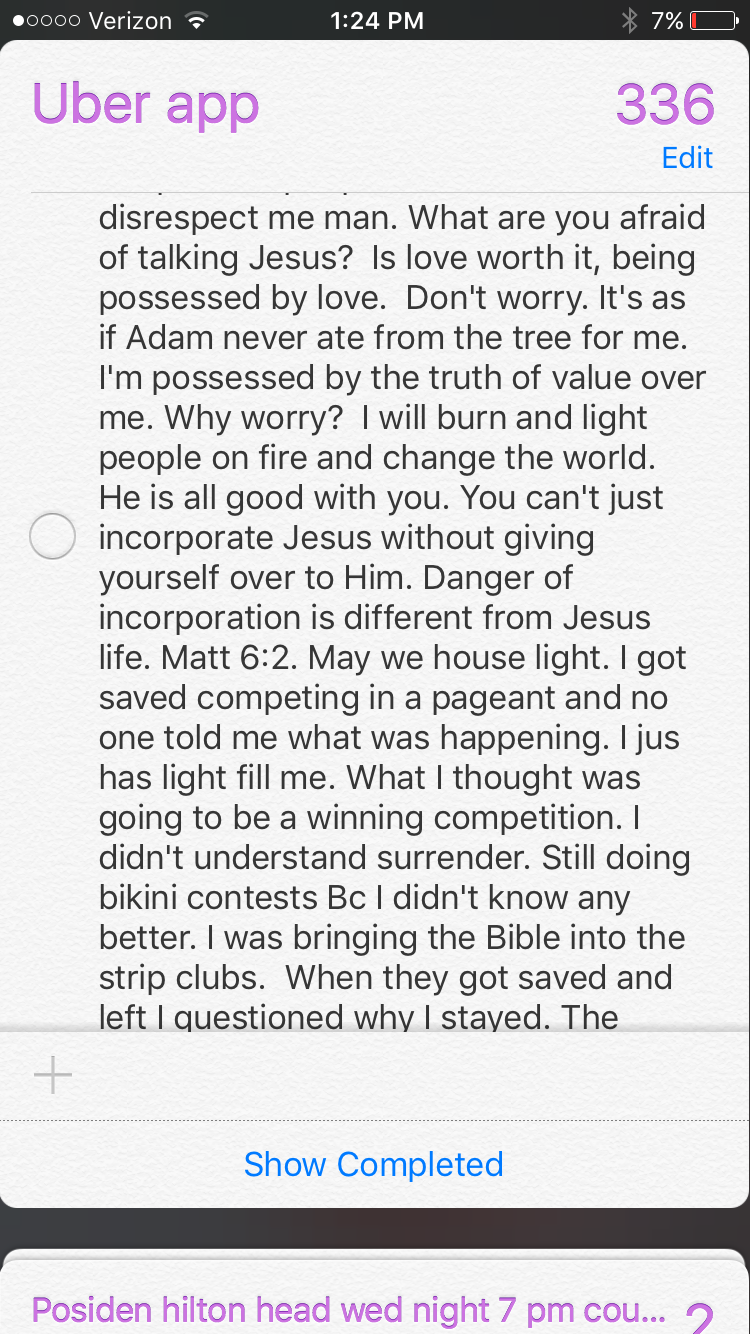Tap Edit on the Uber app list
Image resolution: width=750 pixels, height=1334 pixels.
(x=687, y=158)
